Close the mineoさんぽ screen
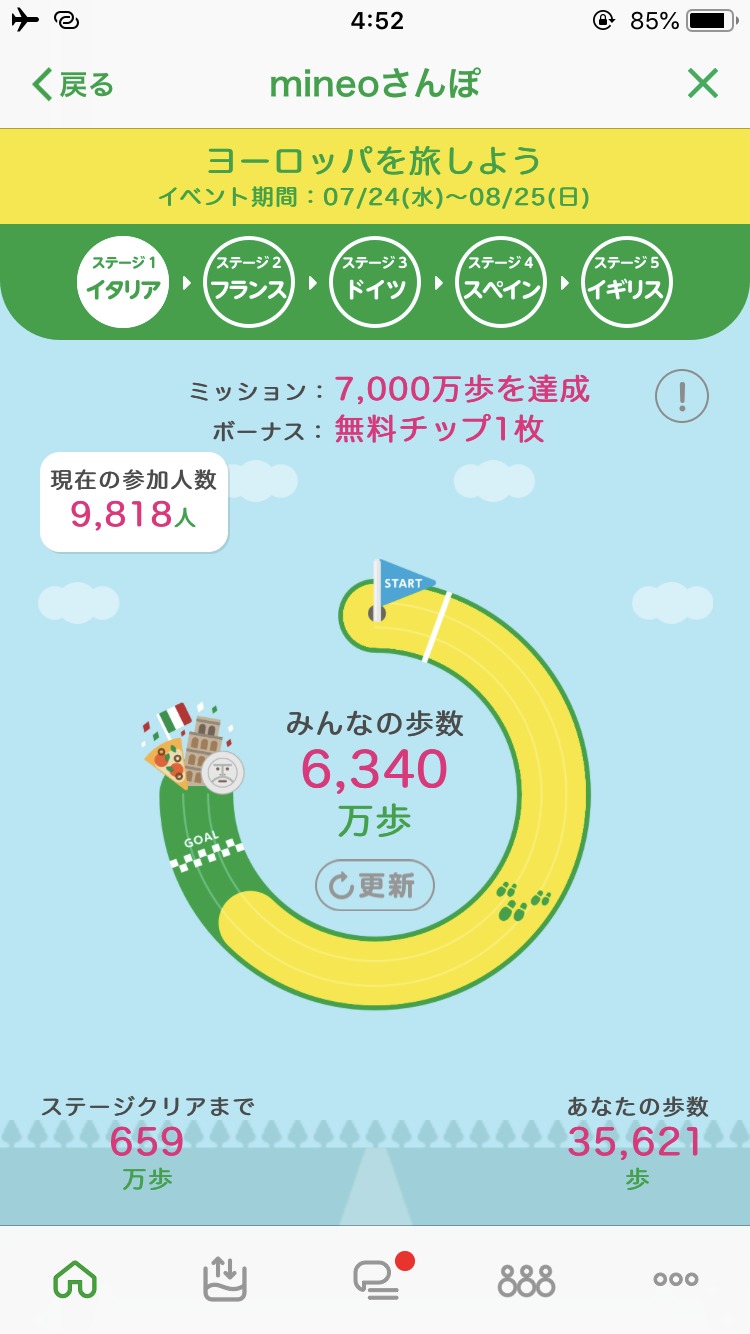This screenshot has height=1334, width=750. pos(702,85)
